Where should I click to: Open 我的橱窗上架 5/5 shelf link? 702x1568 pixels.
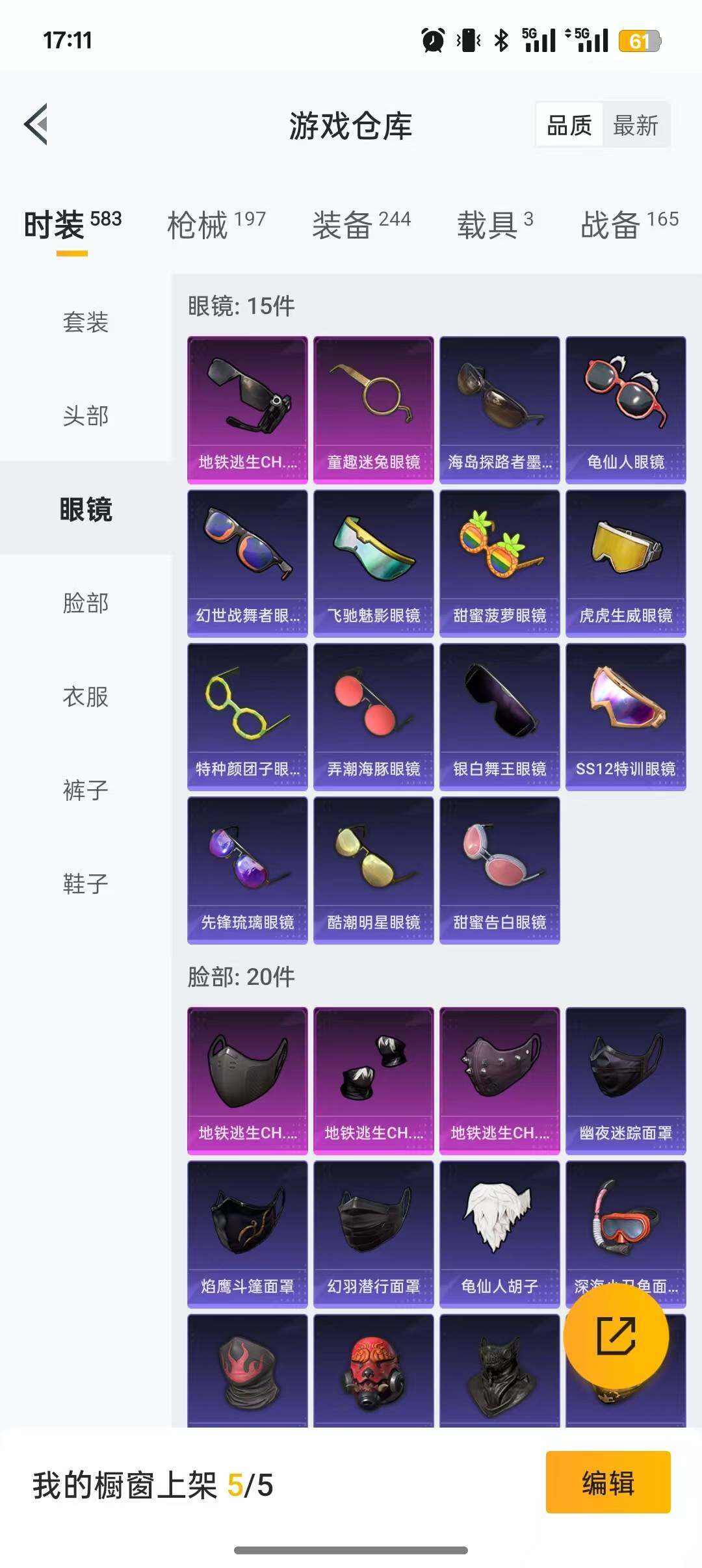point(149,1484)
